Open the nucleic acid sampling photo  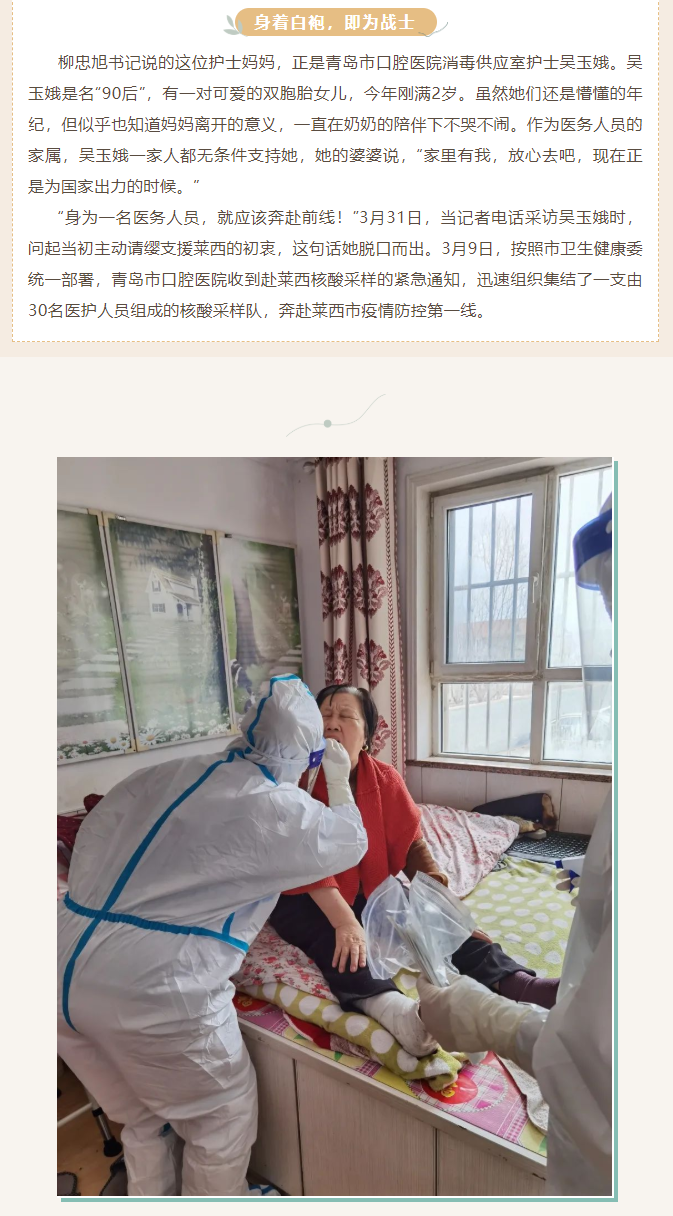pos(334,826)
